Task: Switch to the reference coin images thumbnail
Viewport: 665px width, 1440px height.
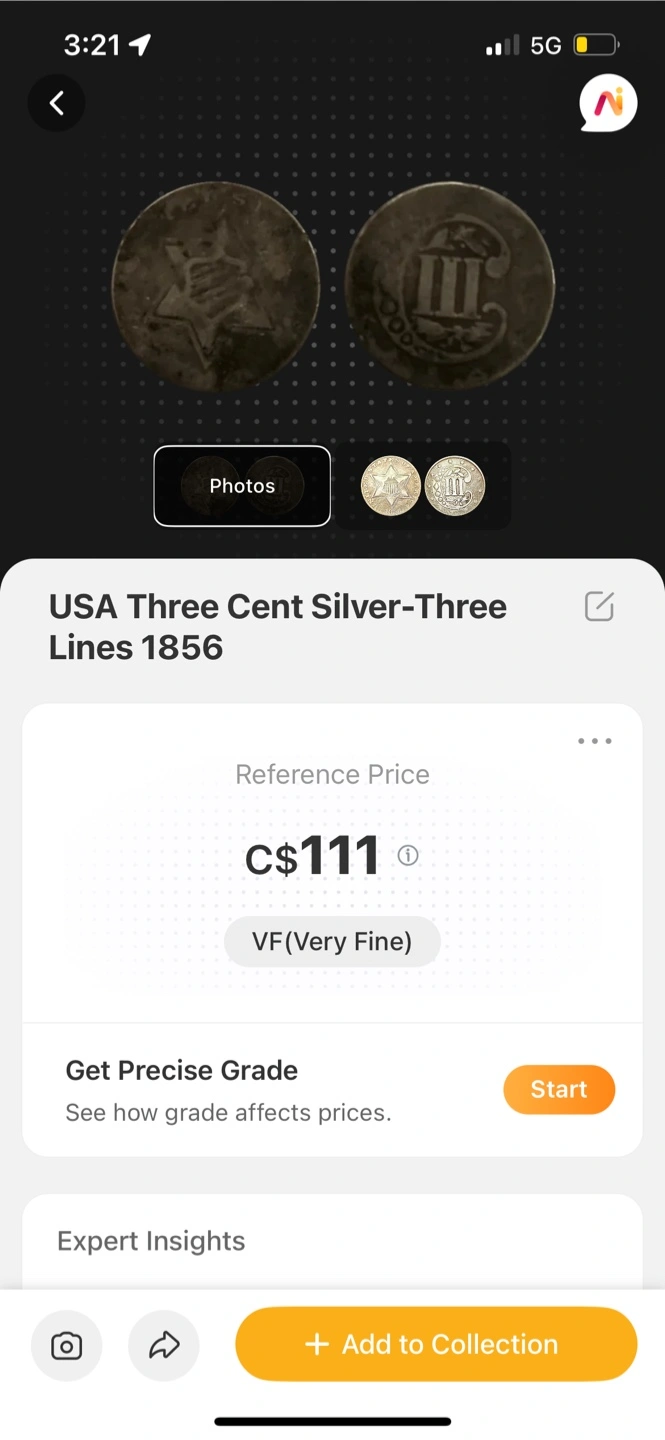Action: pyautogui.click(x=422, y=486)
